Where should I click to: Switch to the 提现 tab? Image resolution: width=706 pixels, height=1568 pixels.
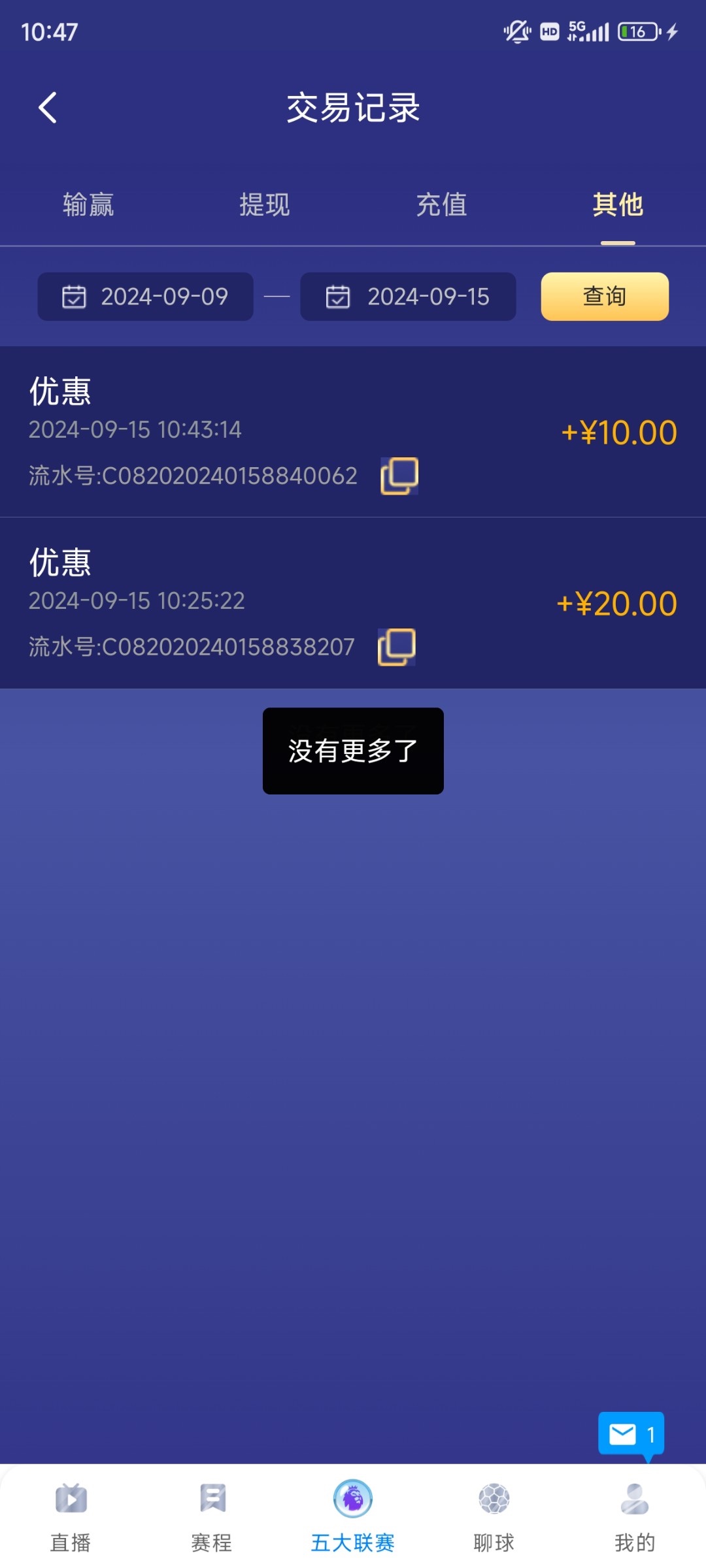pos(265,205)
